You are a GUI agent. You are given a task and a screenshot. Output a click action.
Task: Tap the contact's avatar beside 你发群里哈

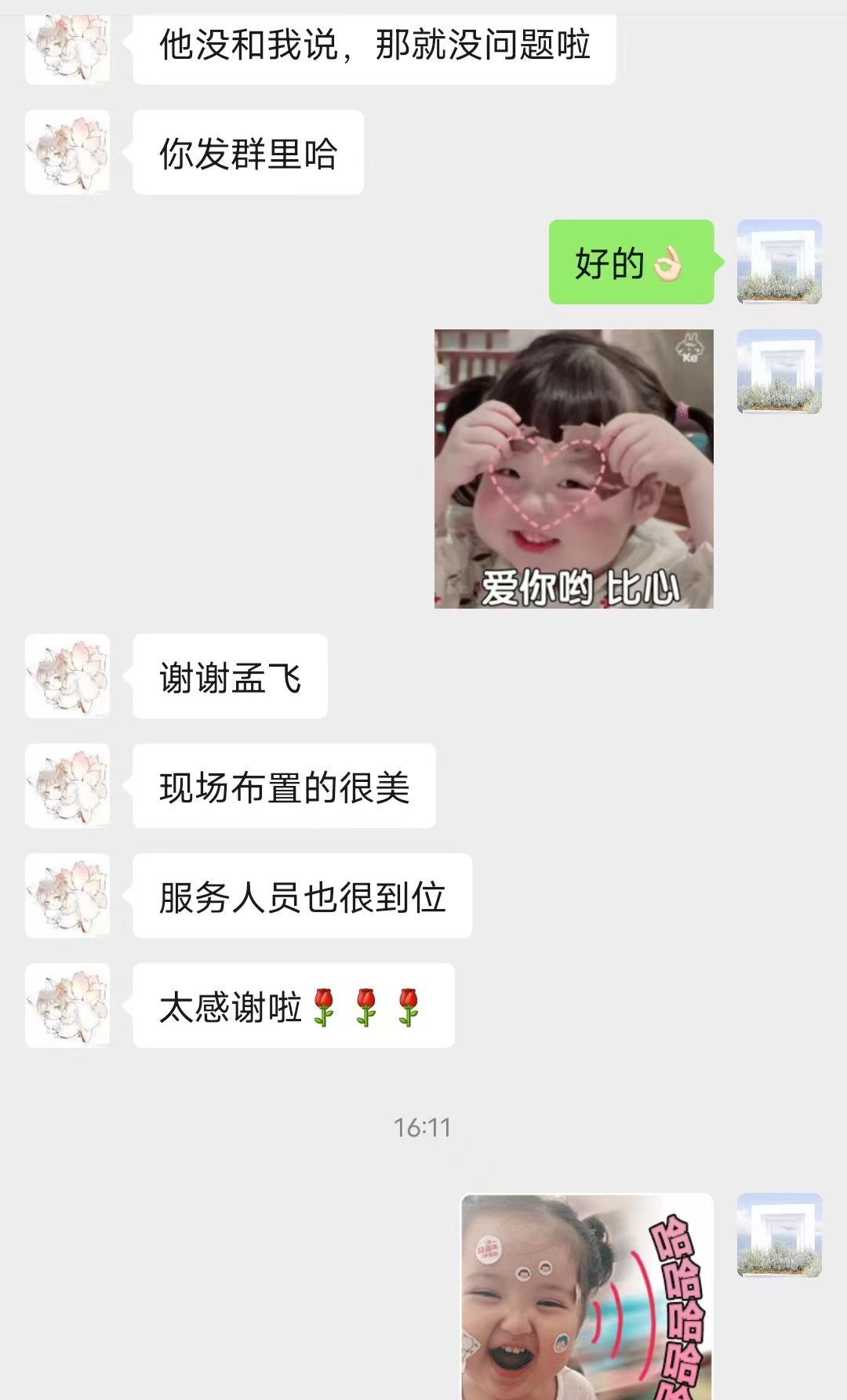click(67, 152)
